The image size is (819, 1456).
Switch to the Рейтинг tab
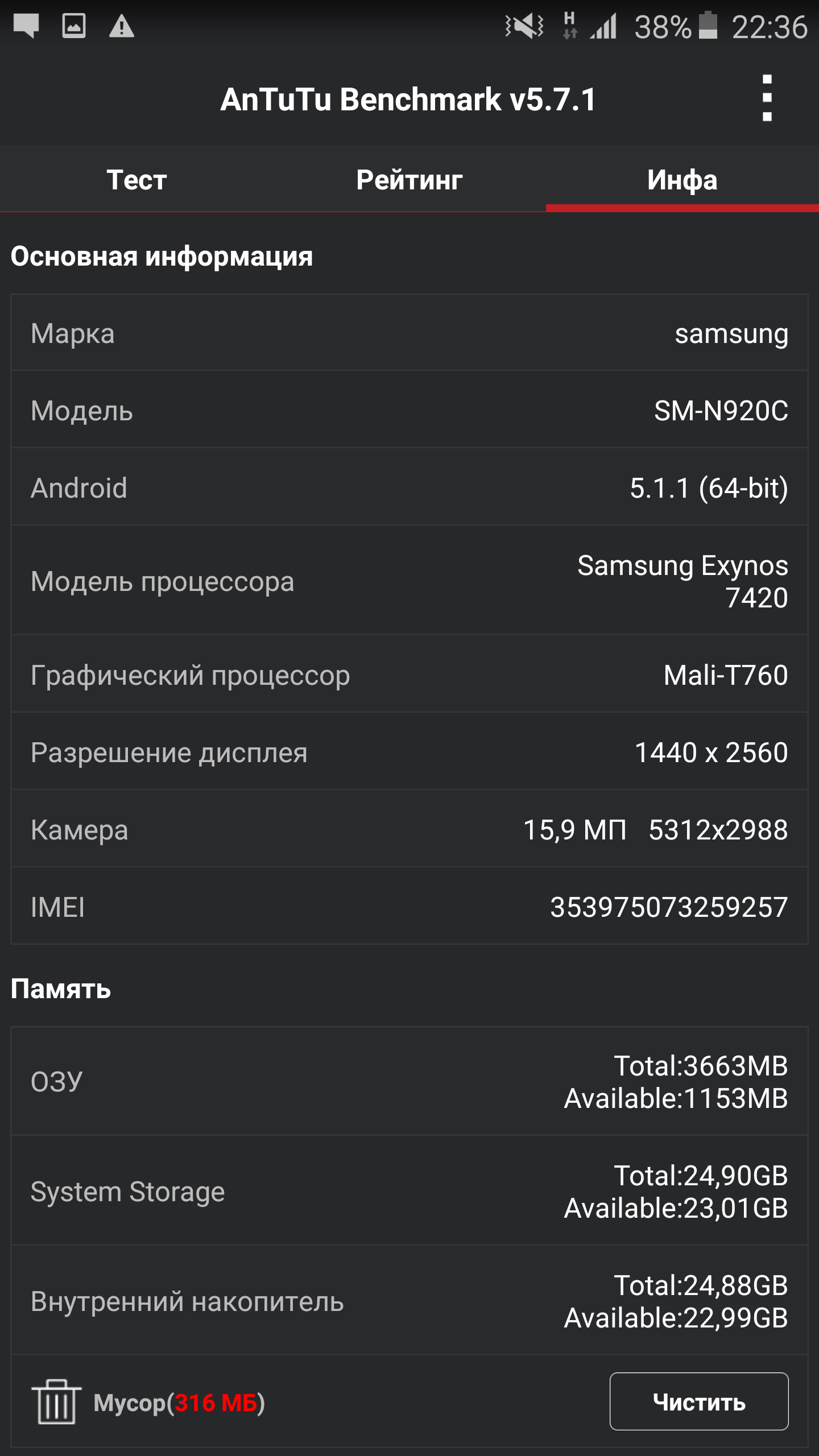[x=409, y=180]
